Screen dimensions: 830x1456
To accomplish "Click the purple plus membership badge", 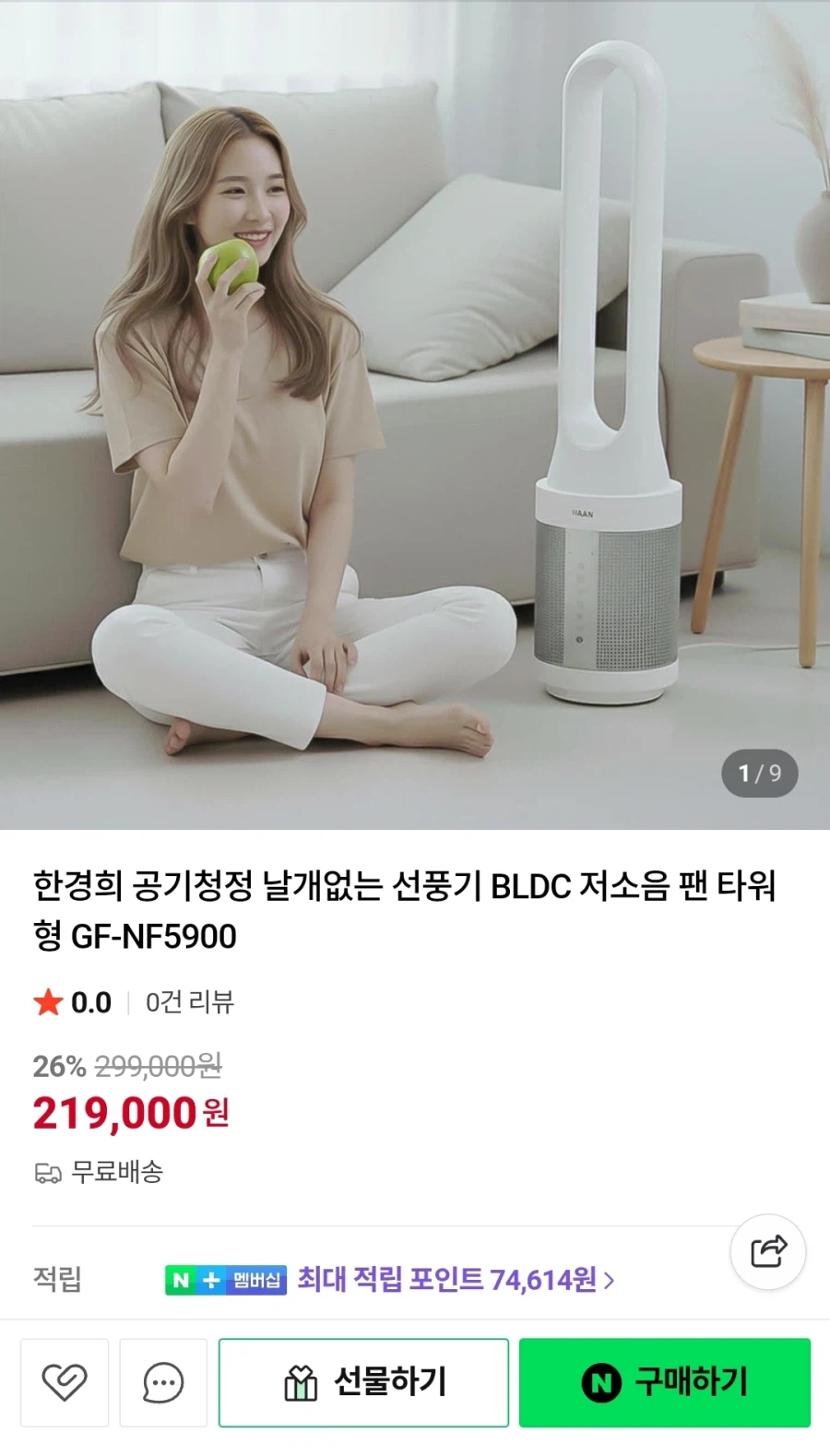I will tap(210, 1281).
